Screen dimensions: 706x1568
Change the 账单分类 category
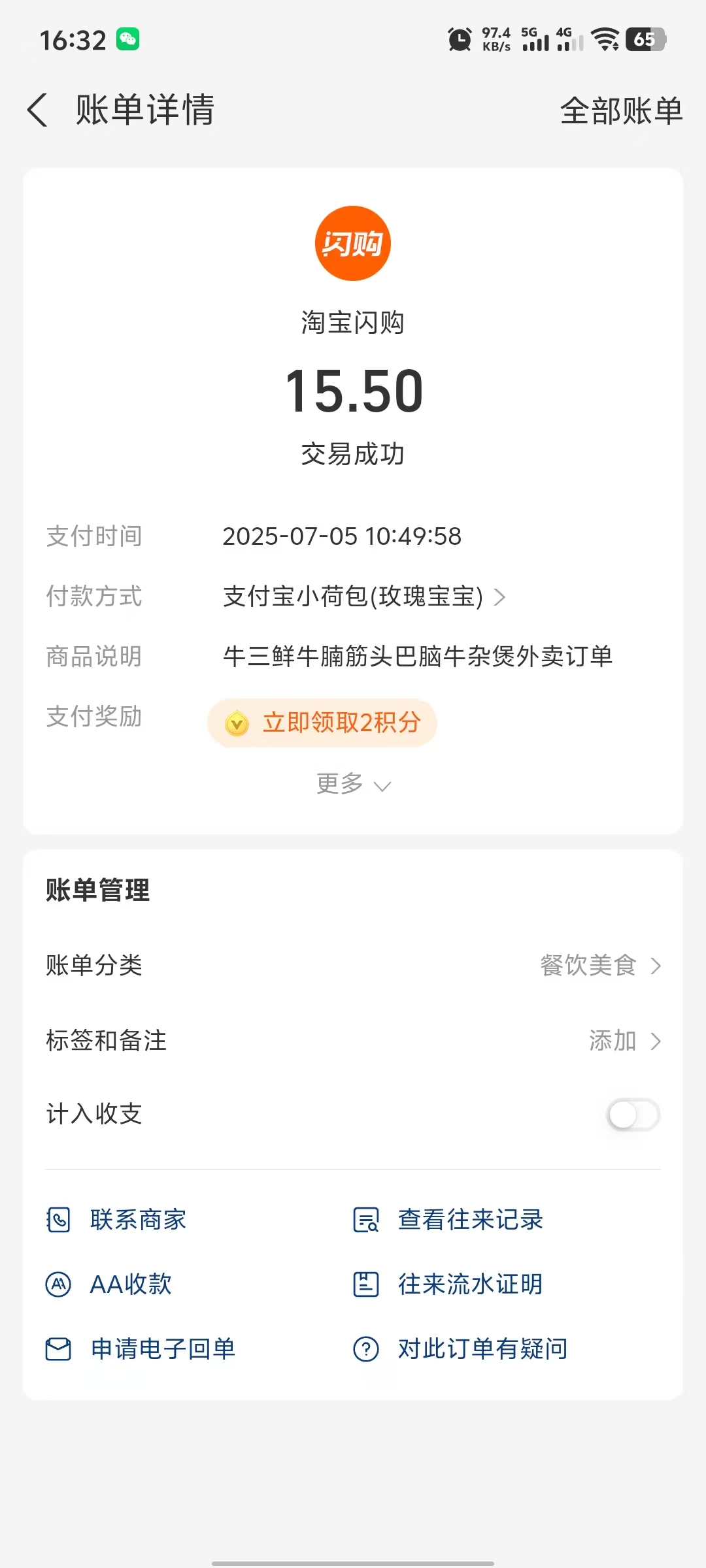tap(600, 966)
